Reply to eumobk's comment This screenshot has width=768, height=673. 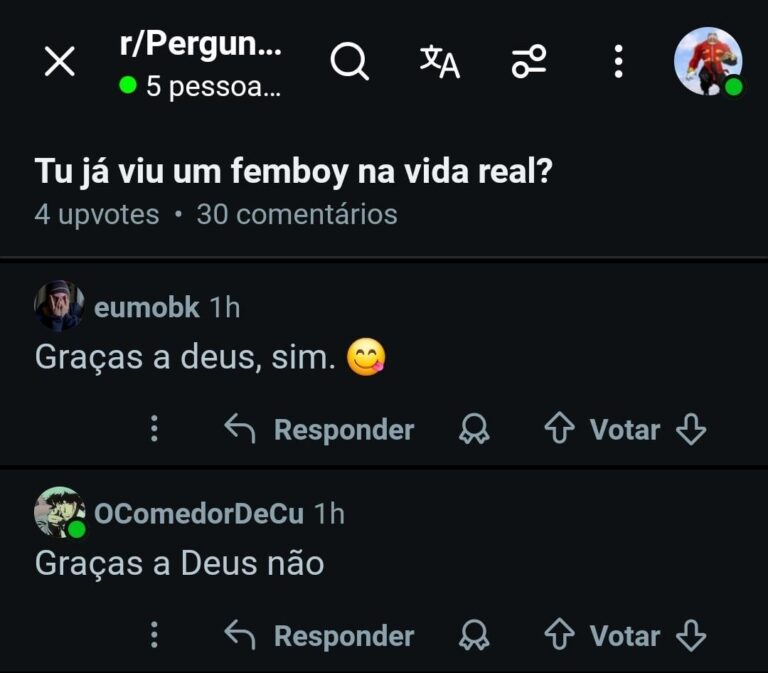point(319,430)
